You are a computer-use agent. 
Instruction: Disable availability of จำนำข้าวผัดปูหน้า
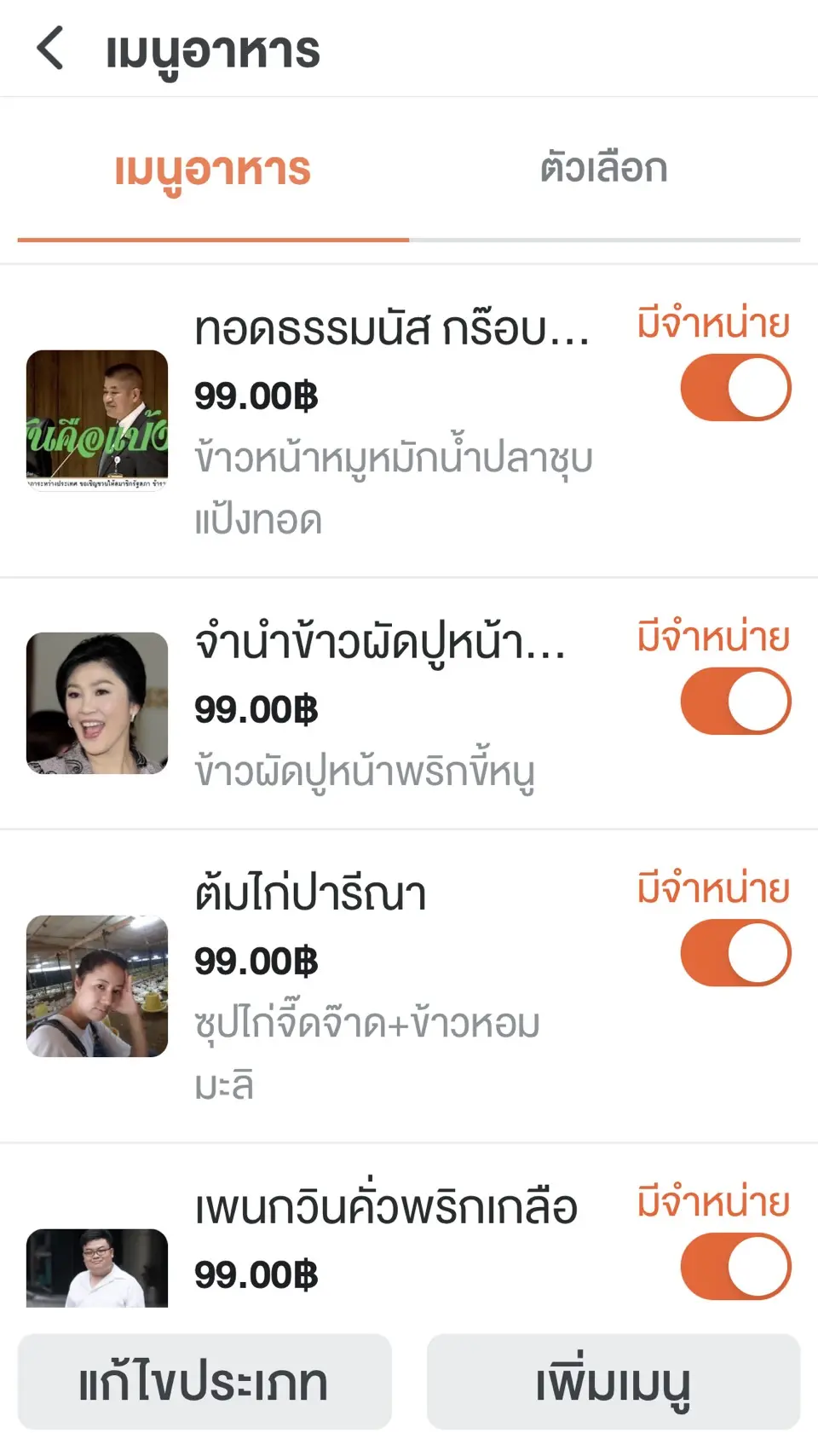735,702
